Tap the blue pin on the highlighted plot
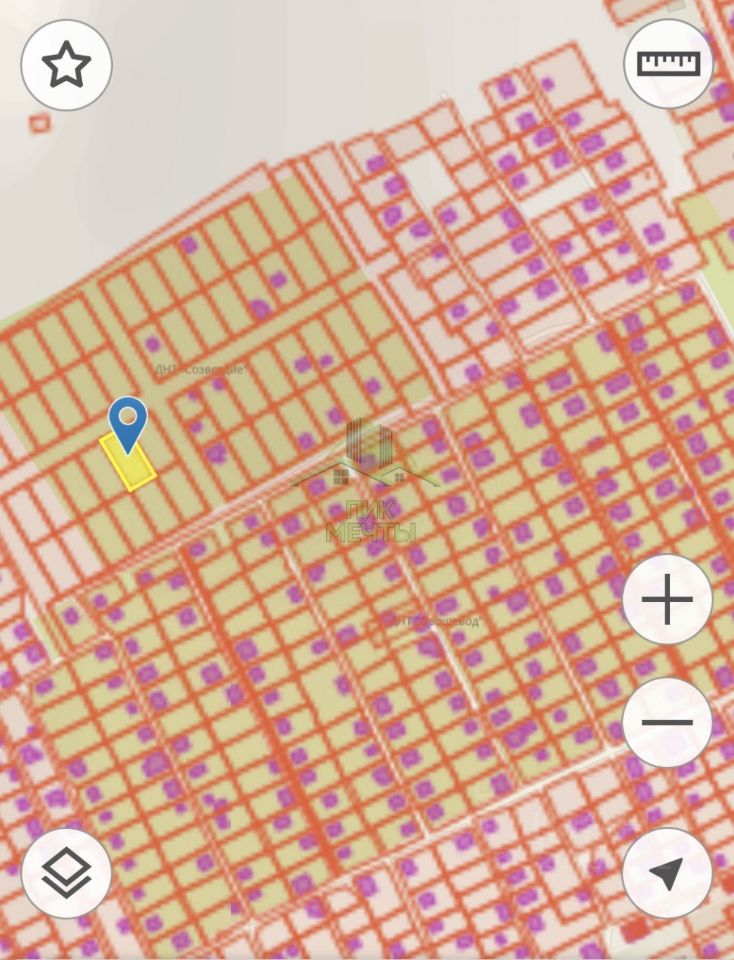734x960 pixels. (128, 420)
